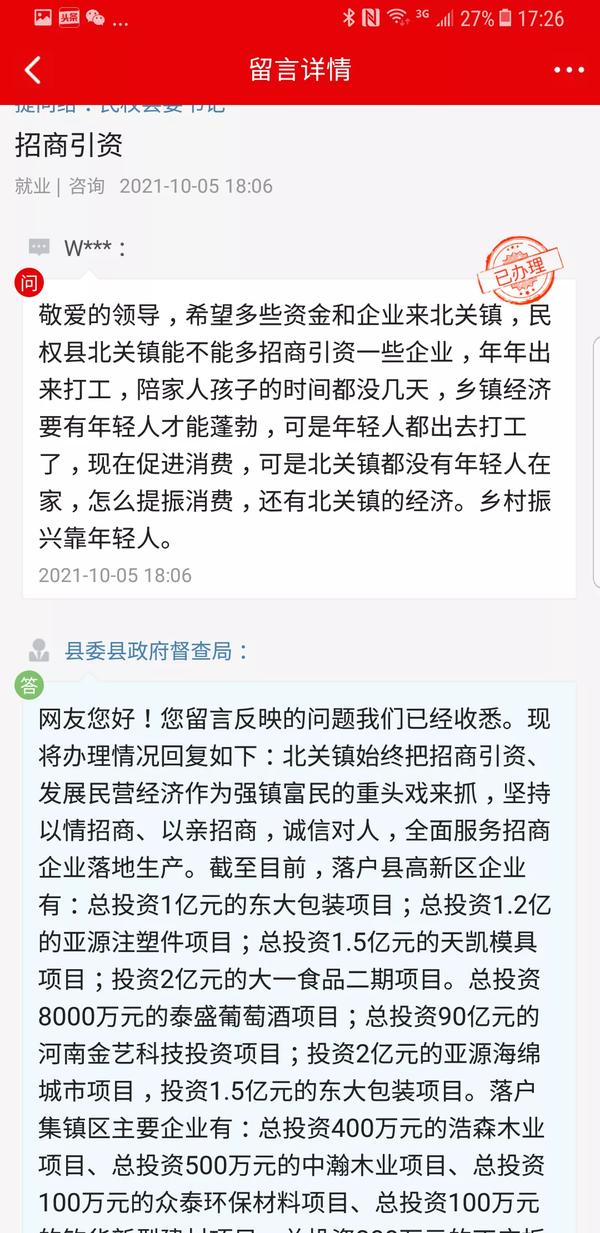Open the three-dot overflow menu
The image size is (600, 1233).
pos(568,70)
